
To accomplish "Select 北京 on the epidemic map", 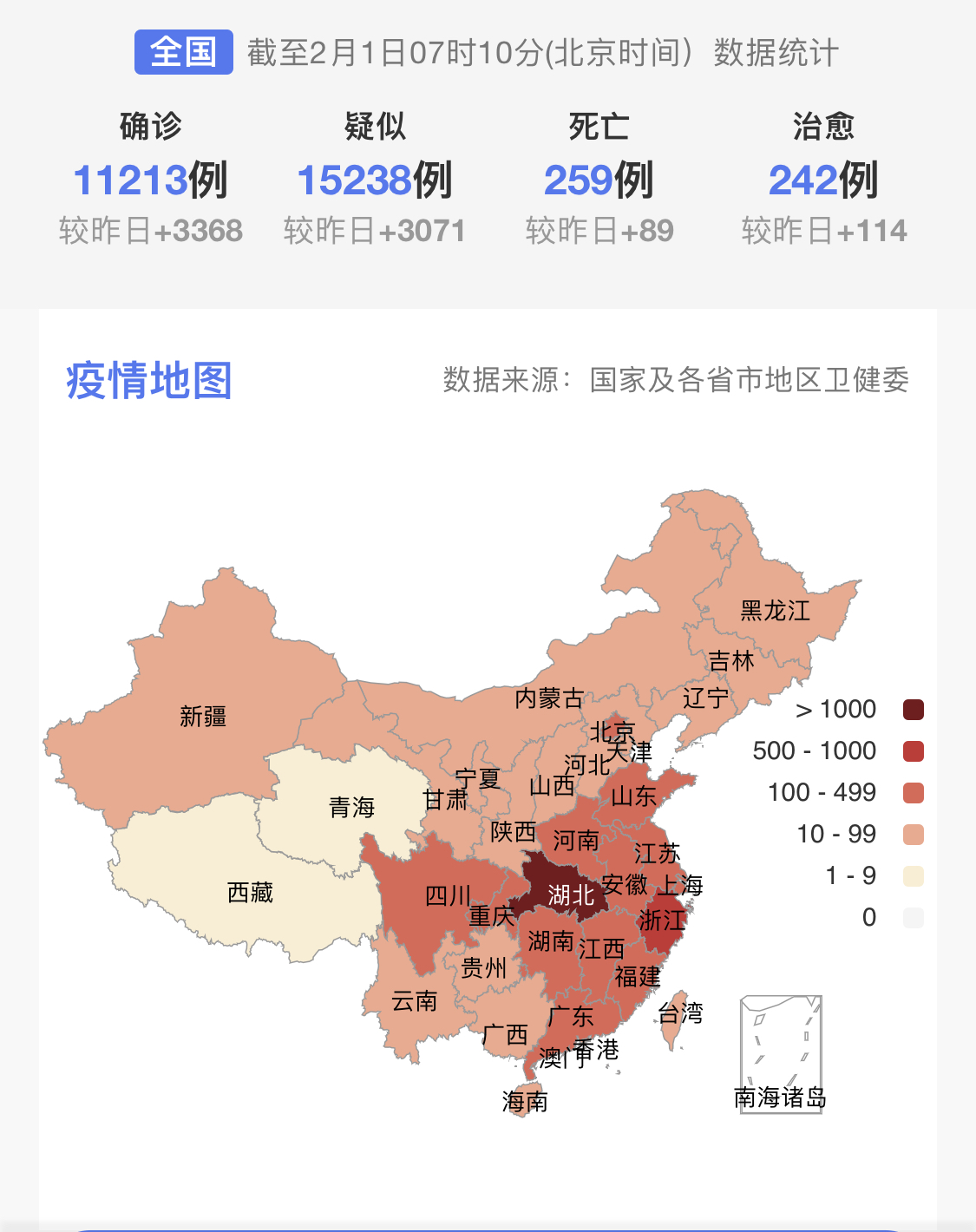I will pyautogui.click(x=612, y=729).
